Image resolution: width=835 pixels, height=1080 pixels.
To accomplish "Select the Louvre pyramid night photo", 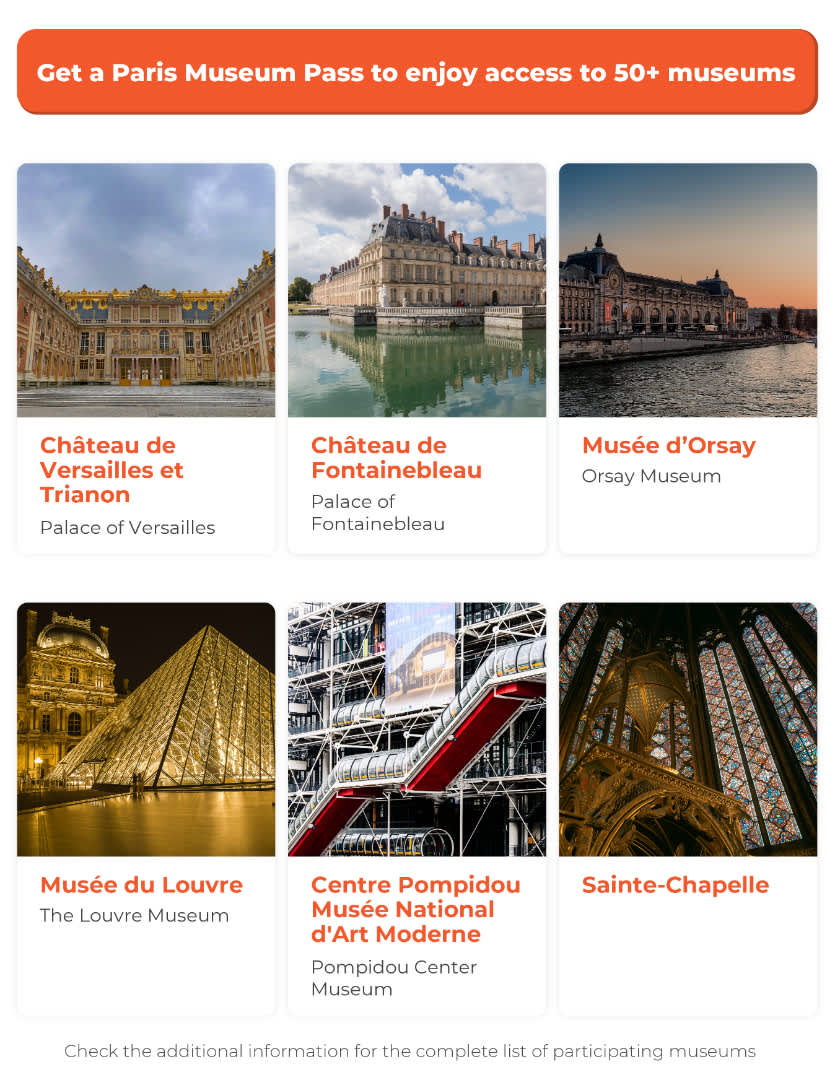I will tap(146, 728).
